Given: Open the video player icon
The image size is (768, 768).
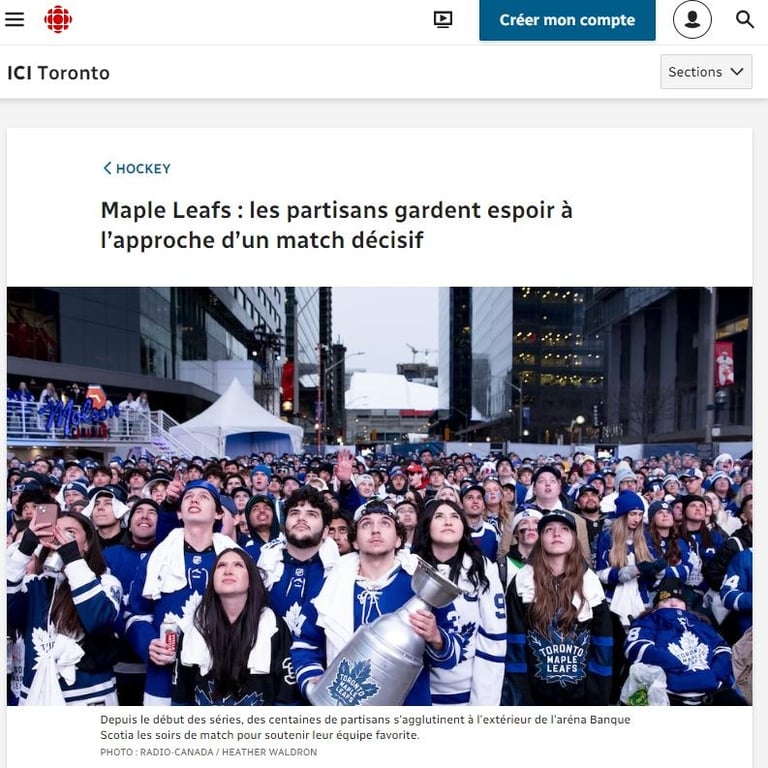Looking at the screenshot, I should pyautogui.click(x=443, y=19).
